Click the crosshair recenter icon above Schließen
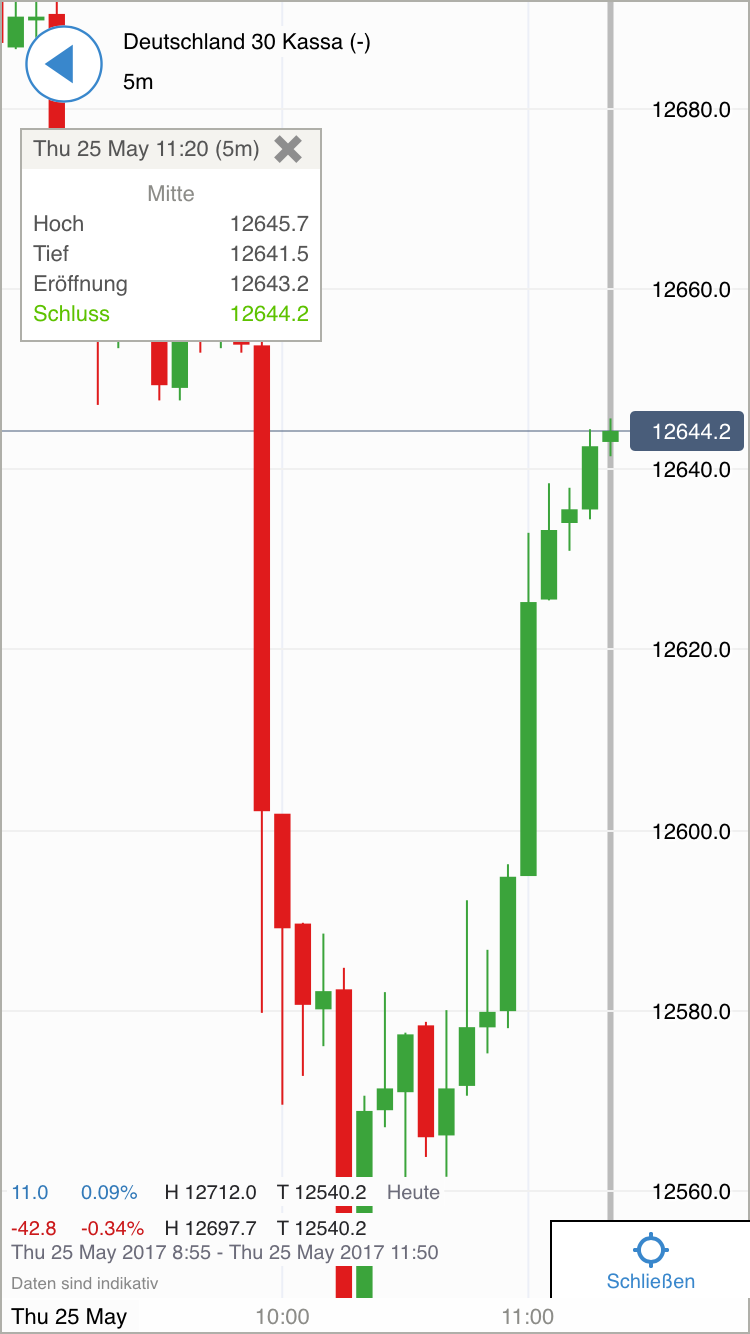750x1334 pixels. (x=650, y=1252)
